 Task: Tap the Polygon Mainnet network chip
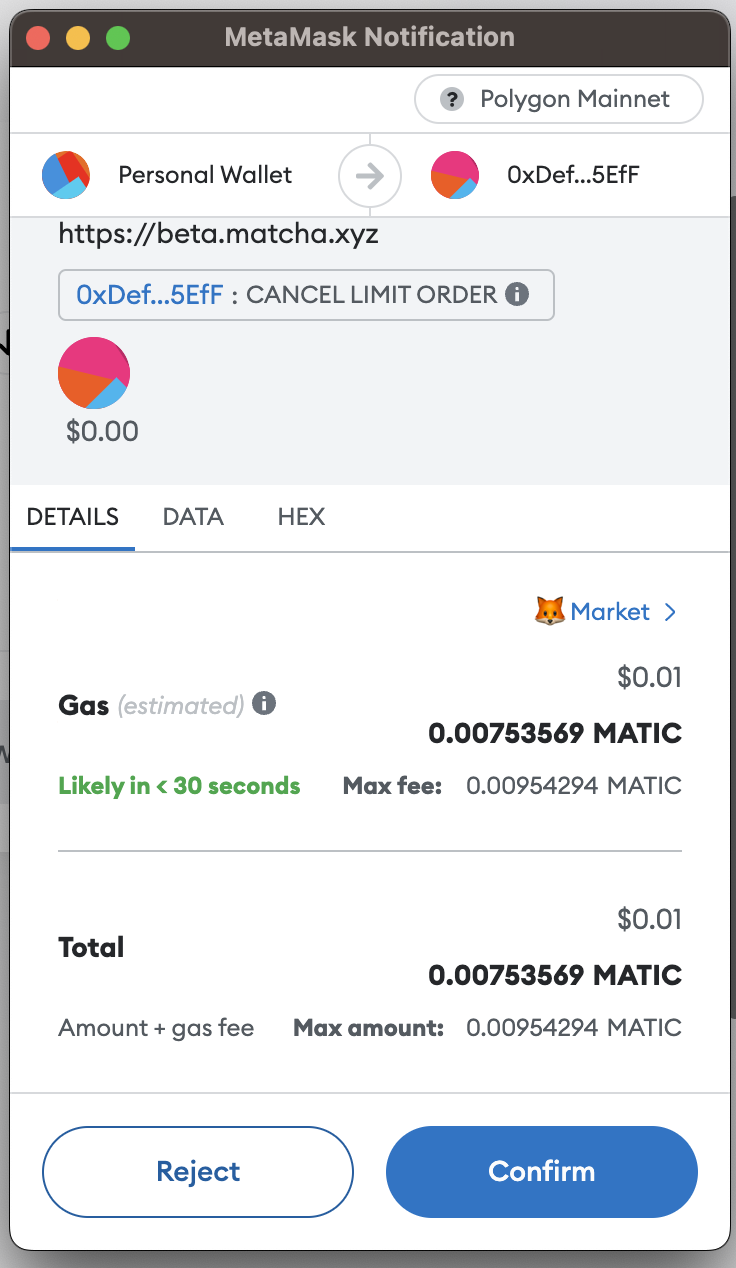[x=558, y=100]
